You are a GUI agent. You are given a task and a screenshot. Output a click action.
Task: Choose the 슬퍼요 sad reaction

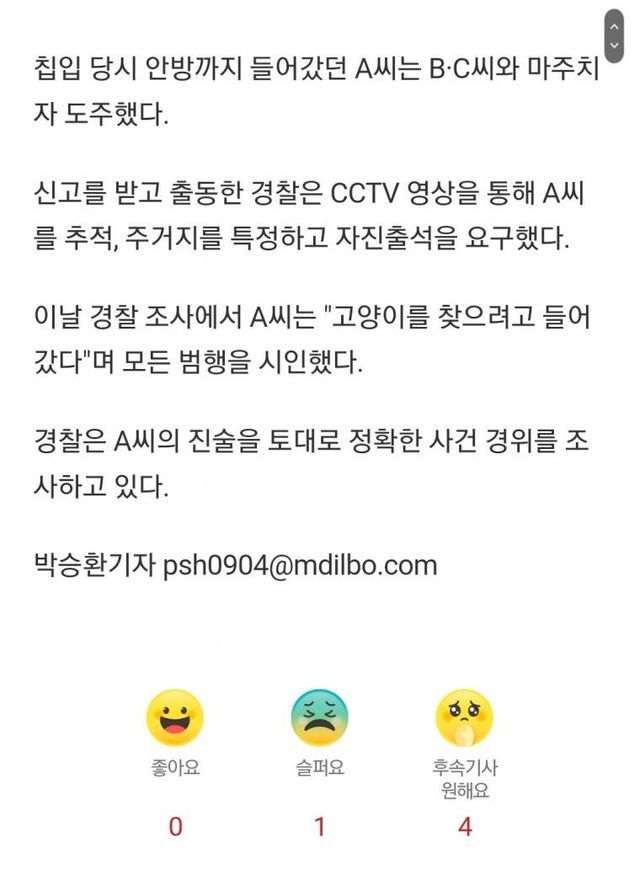pyautogui.click(x=320, y=718)
